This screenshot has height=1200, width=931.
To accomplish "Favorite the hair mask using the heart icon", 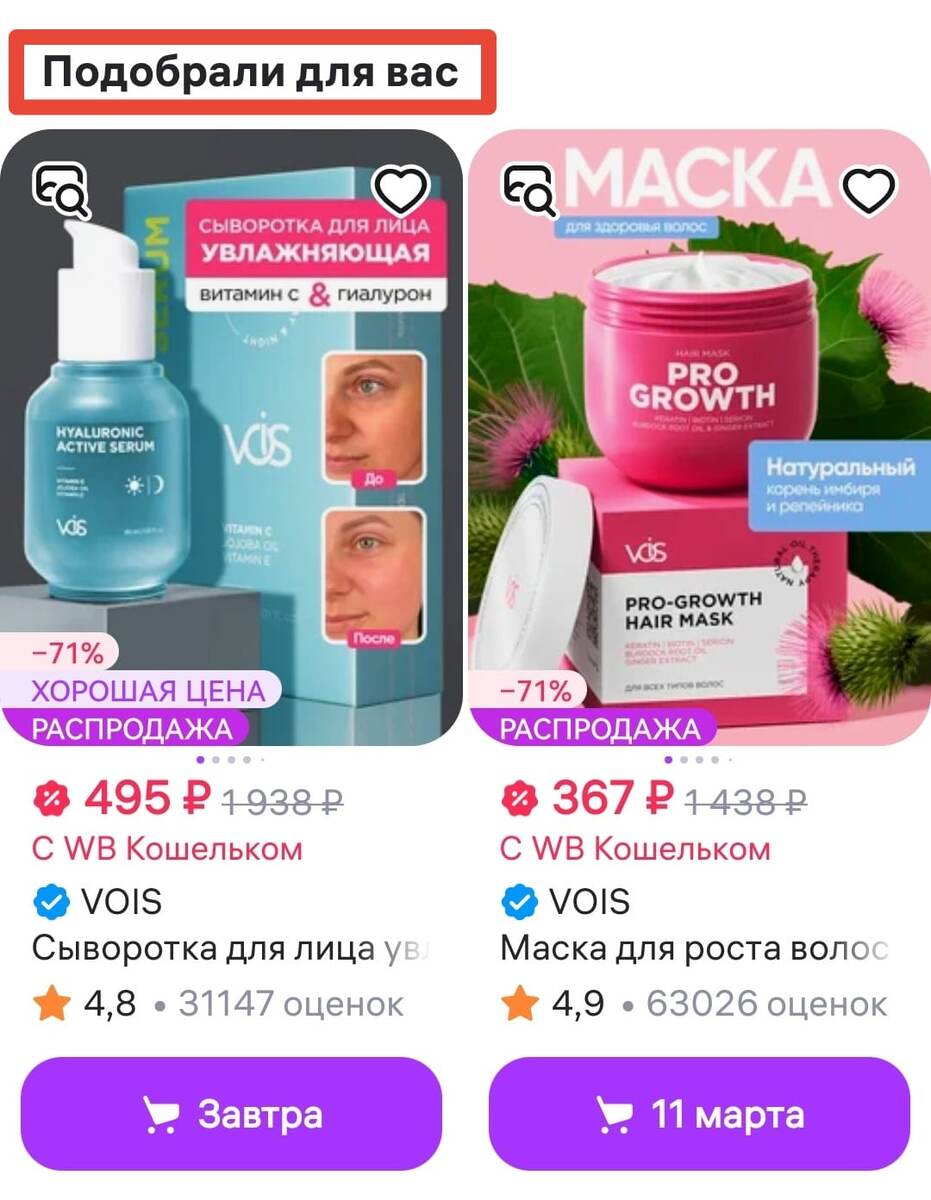I will pyautogui.click(x=868, y=192).
